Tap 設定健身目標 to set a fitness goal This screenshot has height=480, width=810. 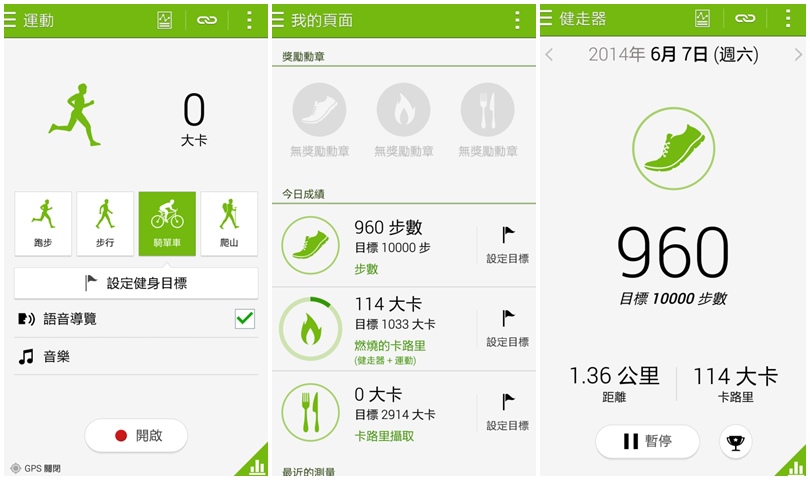click(136, 283)
